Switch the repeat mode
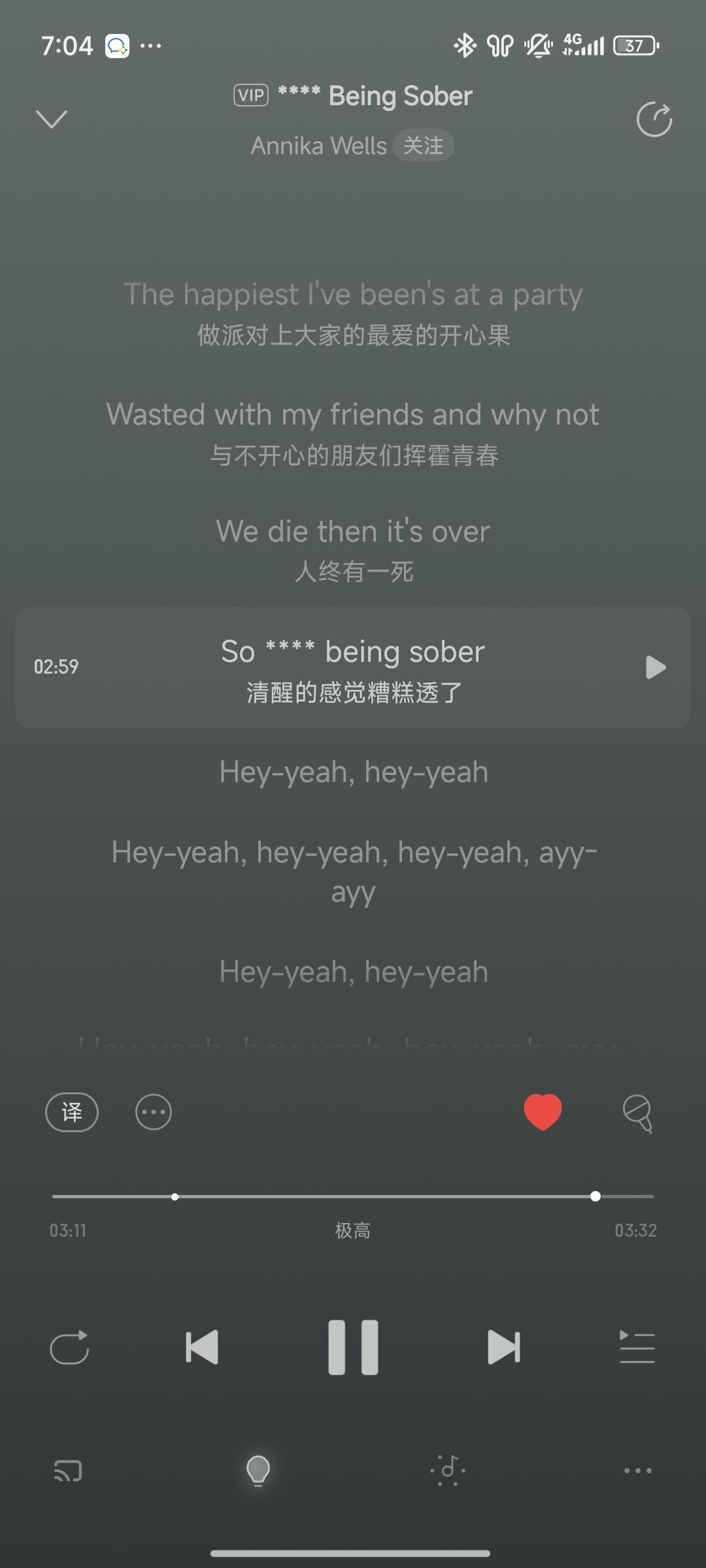This screenshot has height=1568, width=706. click(x=69, y=1347)
